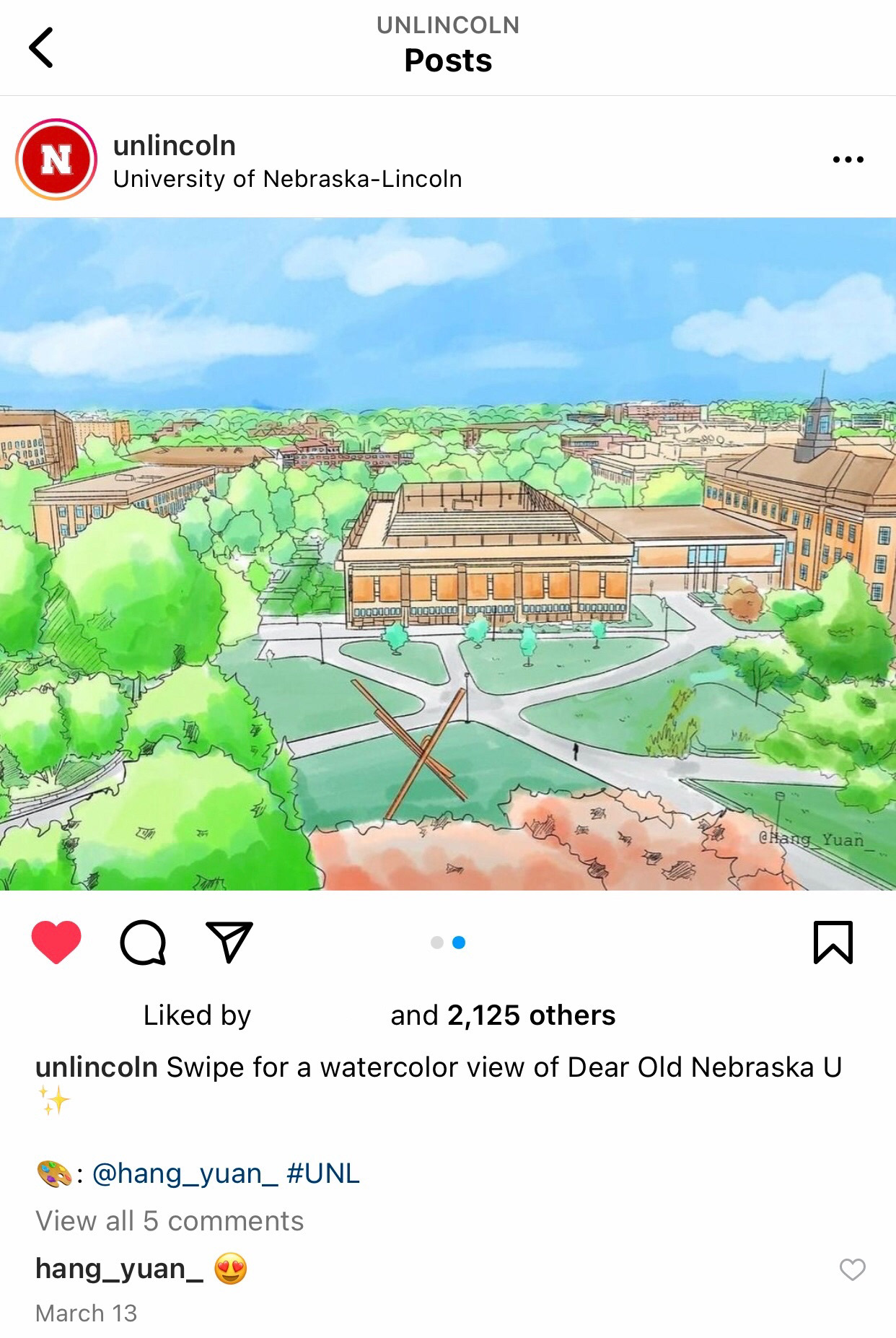Open the #UNL hashtag
Image resolution: width=896 pixels, height=1338 pixels.
(x=323, y=1173)
